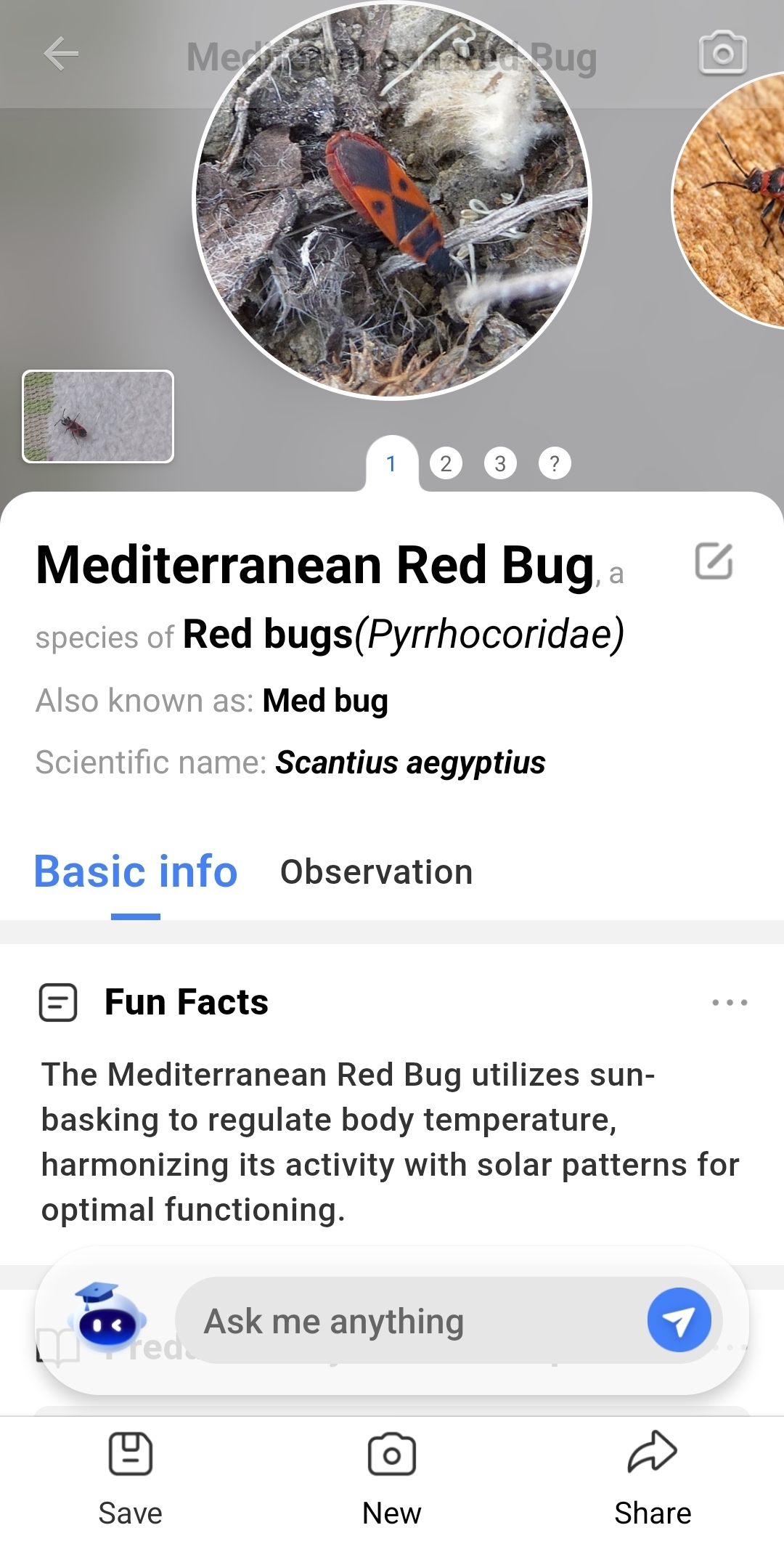Open the camera icon in the header
The image size is (784, 1541).
pyautogui.click(x=722, y=53)
